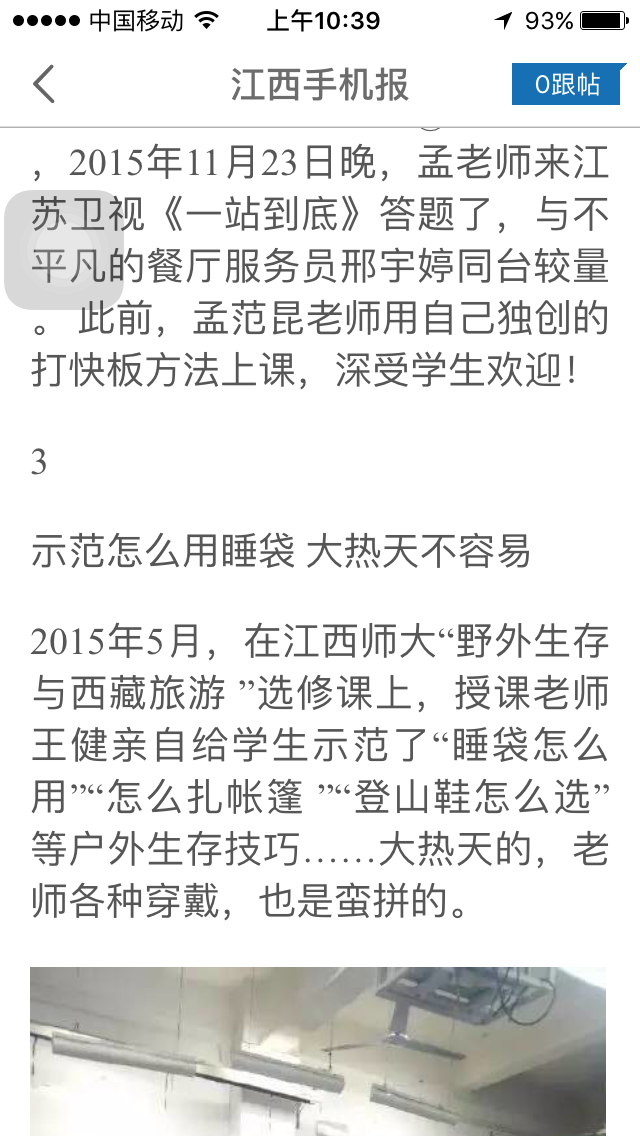The image size is (640, 1136).
Task: Go back using the arrow icon
Action: point(44,85)
